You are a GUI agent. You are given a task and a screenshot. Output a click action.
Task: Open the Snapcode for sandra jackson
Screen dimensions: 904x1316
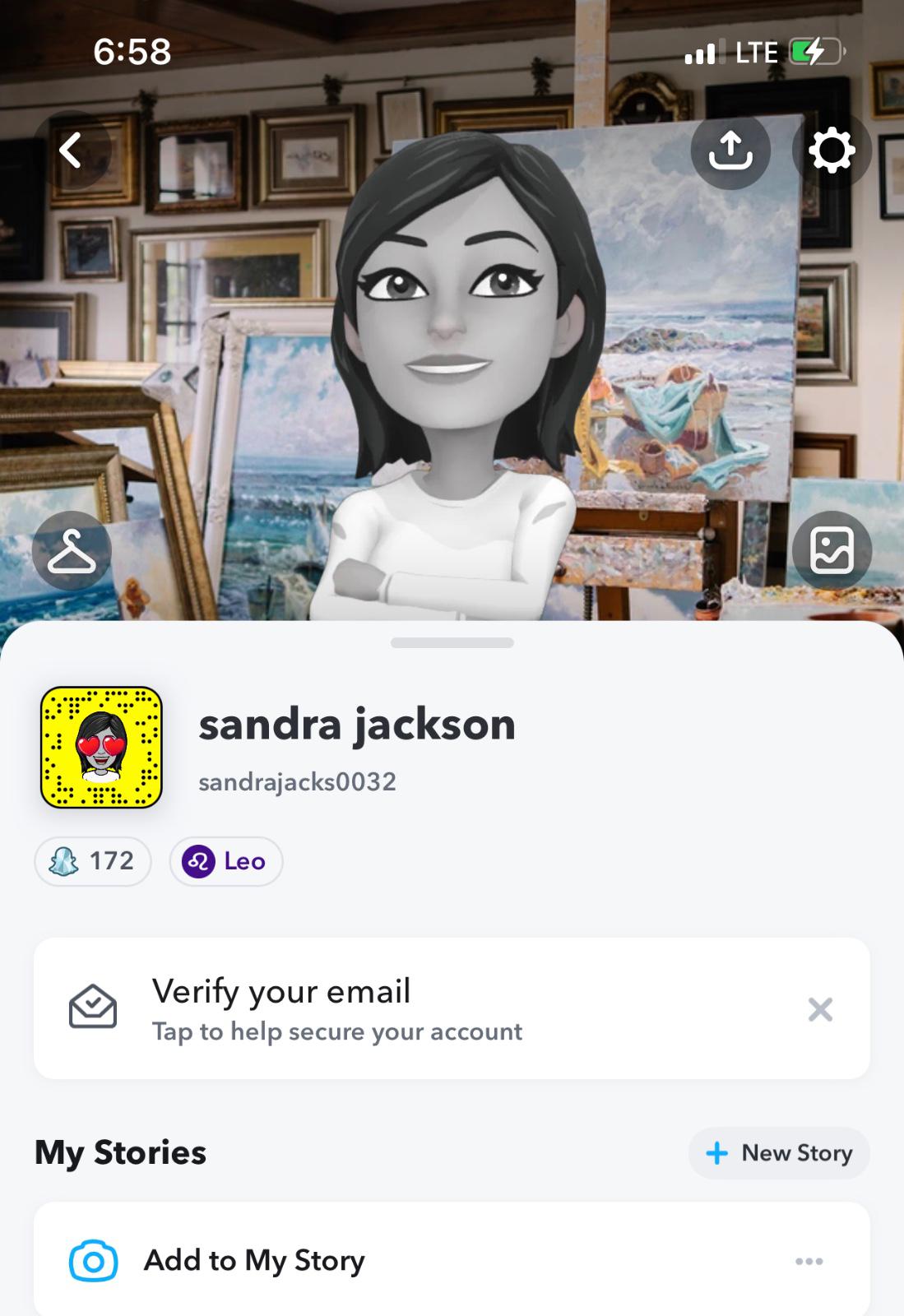[x=101, y=747]
